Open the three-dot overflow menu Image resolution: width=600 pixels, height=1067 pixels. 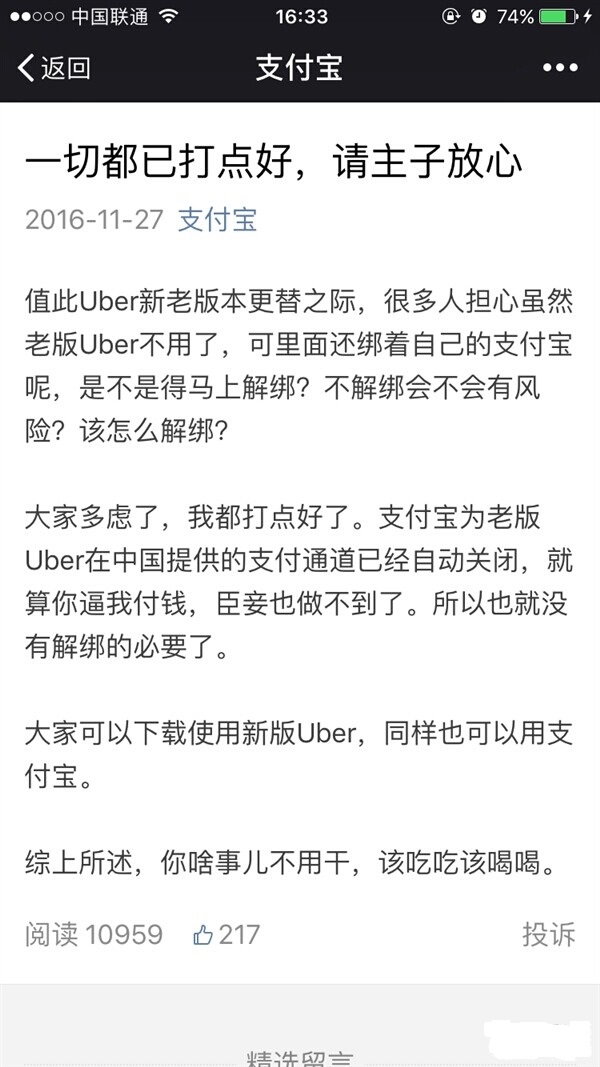561,68
